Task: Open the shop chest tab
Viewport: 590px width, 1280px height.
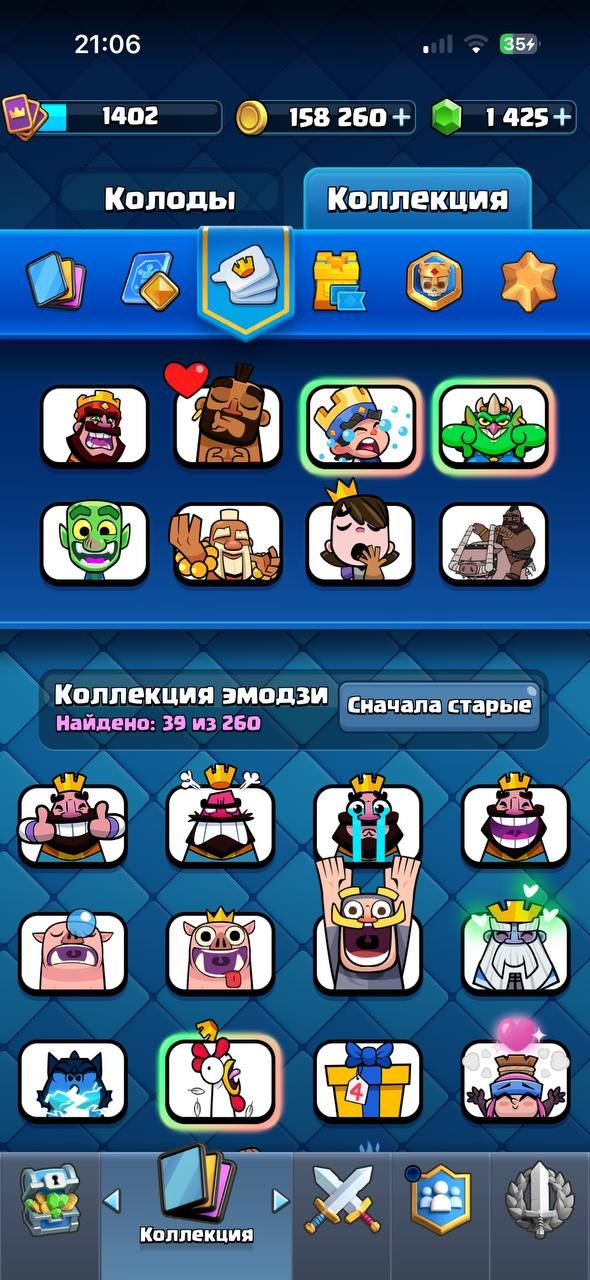Action: (50, 1203)
